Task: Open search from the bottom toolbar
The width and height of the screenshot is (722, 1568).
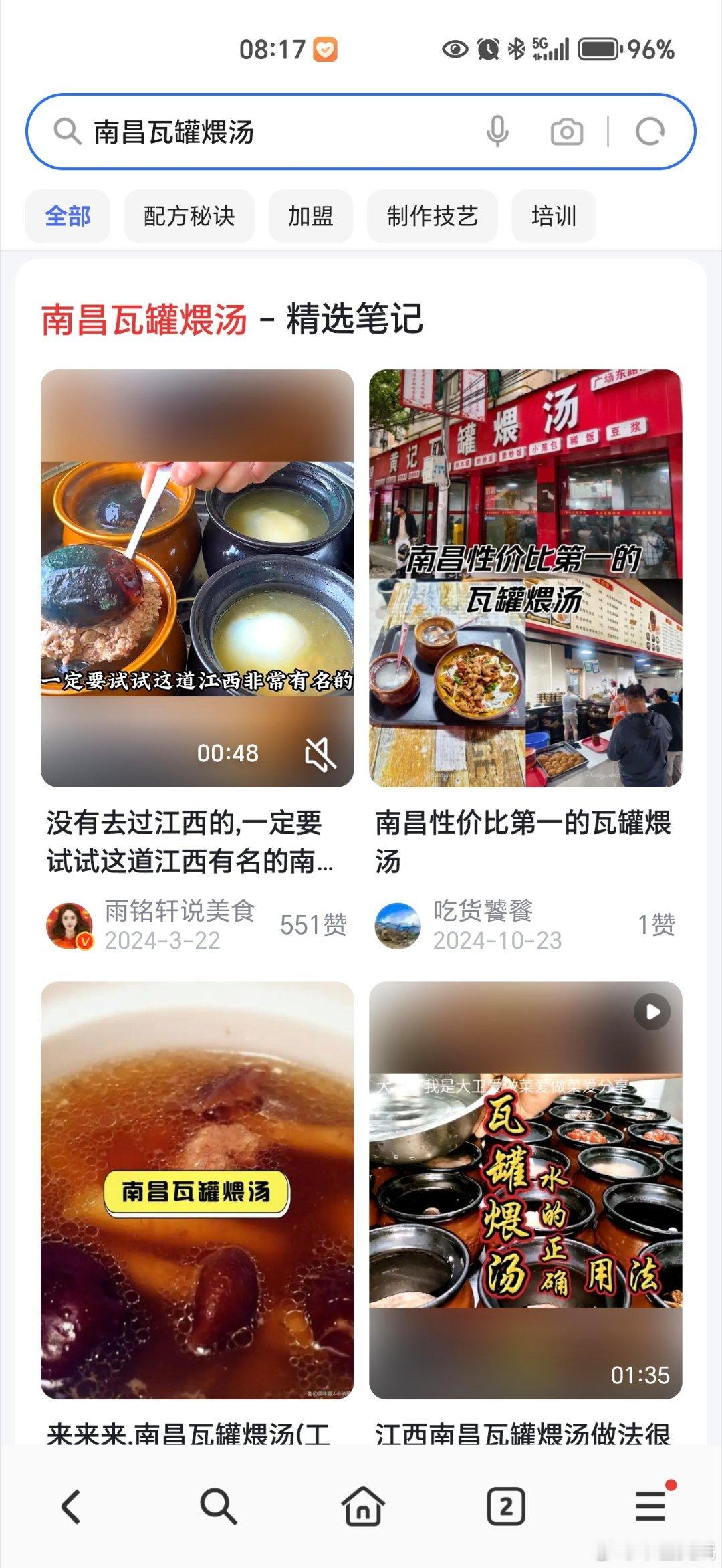Action: click(218, 1506)
